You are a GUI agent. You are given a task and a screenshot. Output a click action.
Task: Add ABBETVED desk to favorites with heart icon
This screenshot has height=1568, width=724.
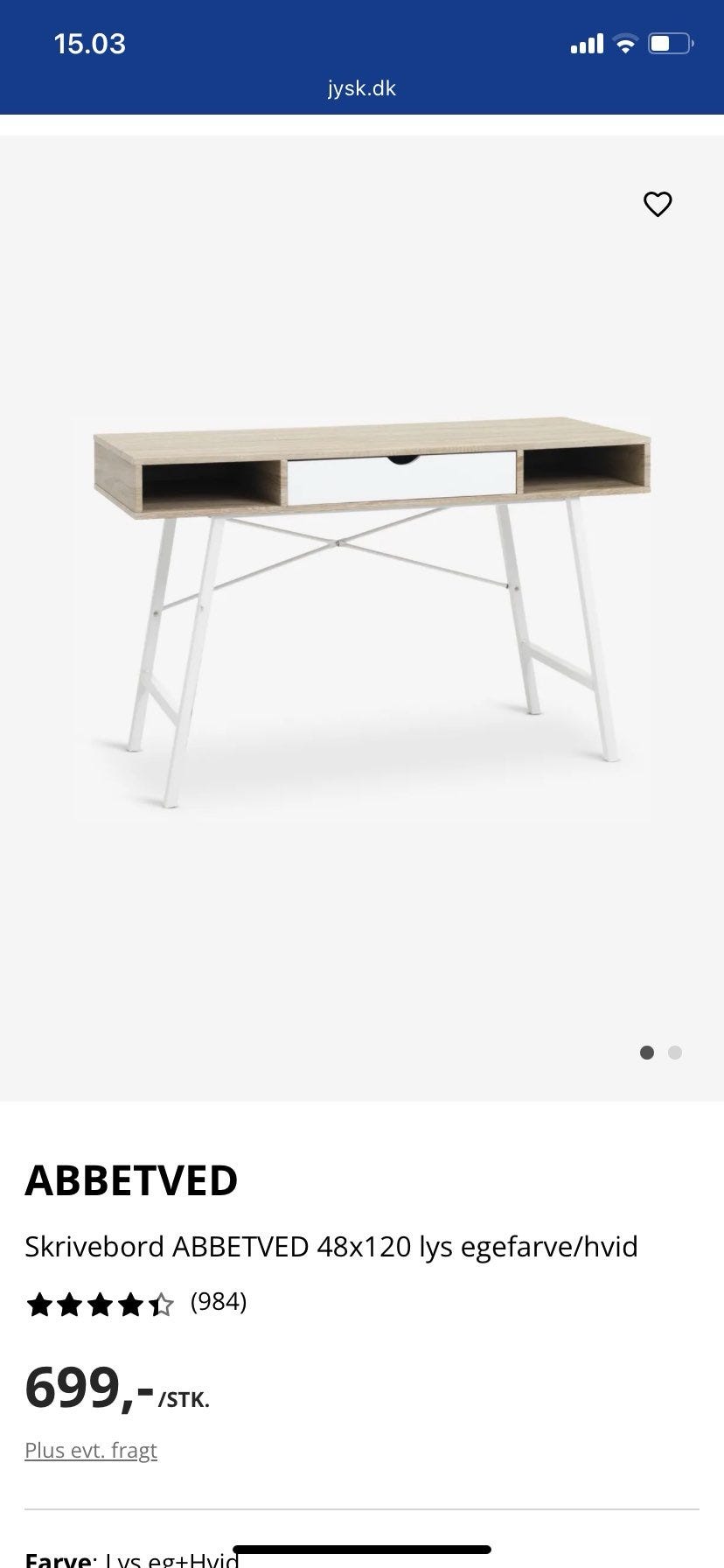point(658,204)
